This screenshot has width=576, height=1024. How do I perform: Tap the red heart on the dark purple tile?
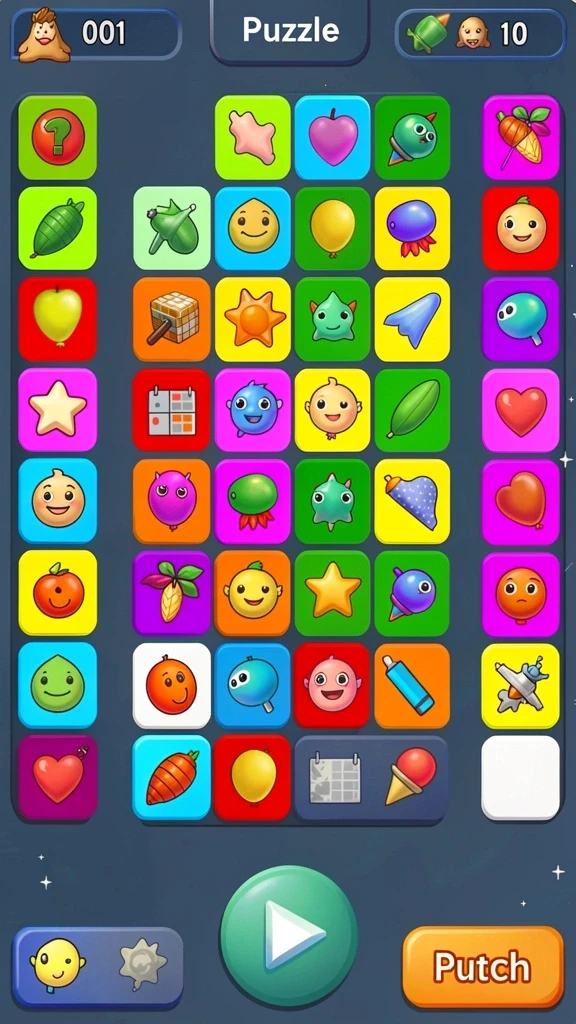(57, 777)
